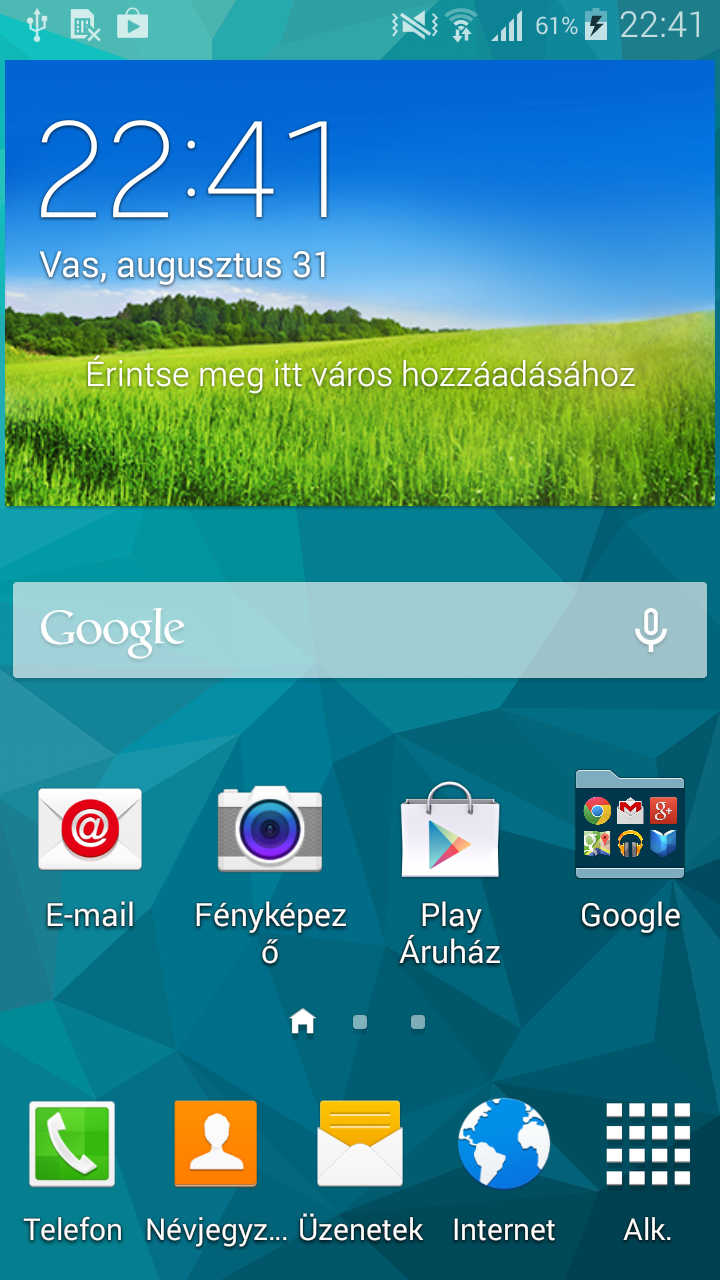
Task: Open the Alk. apps drawer
Action: coord(648,1145)
